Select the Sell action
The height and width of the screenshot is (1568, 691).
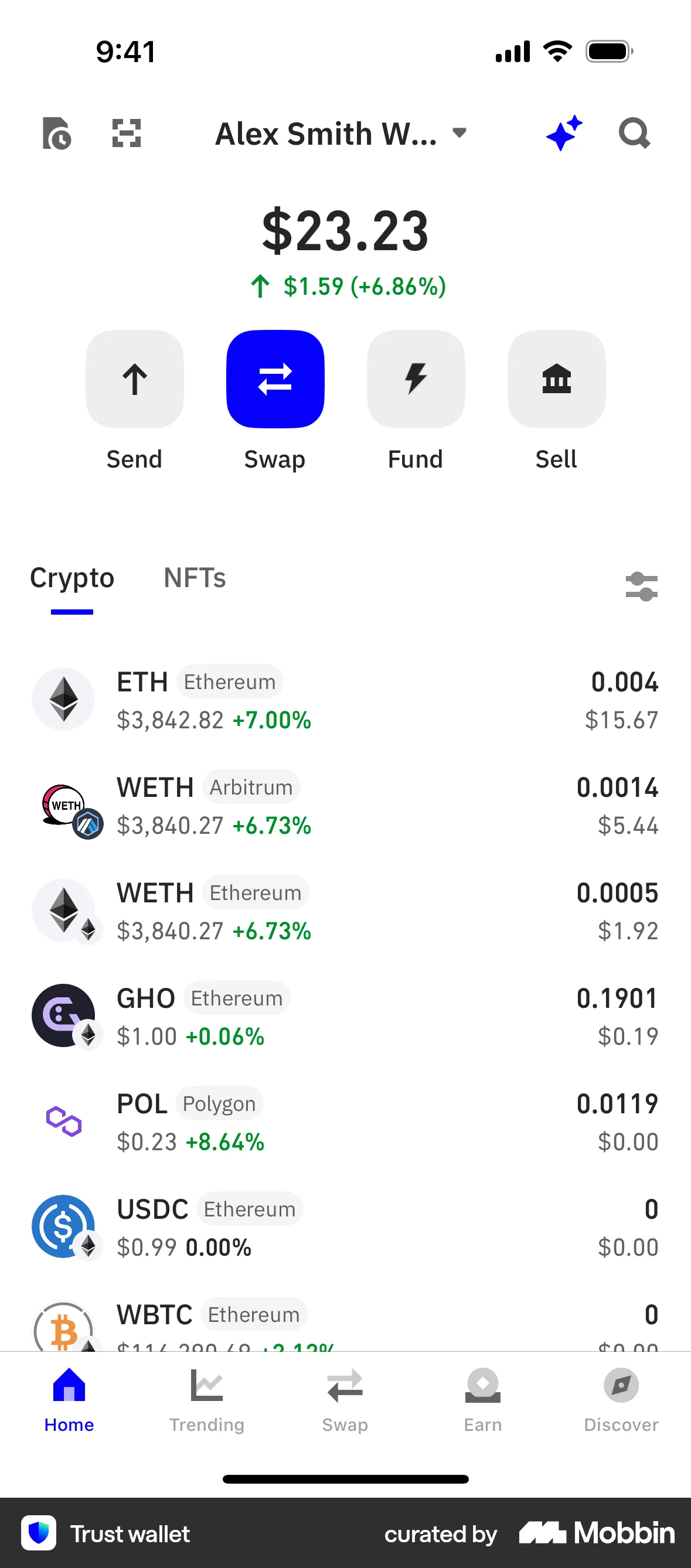(556, 379)
